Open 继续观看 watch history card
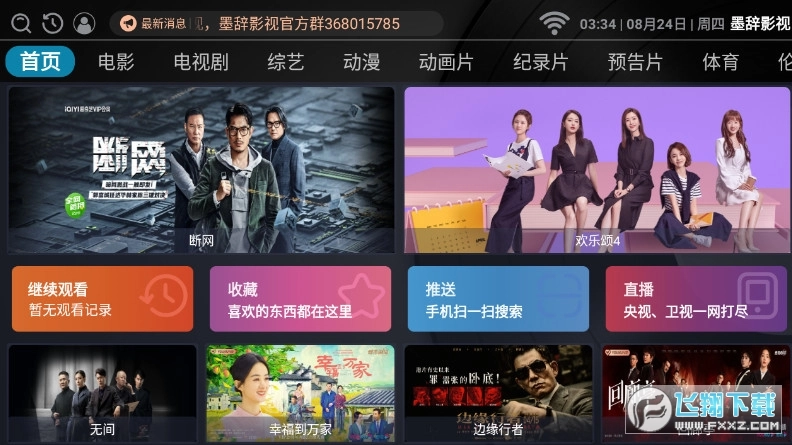This screenshot has width=792, height=445. coord(102,299)
